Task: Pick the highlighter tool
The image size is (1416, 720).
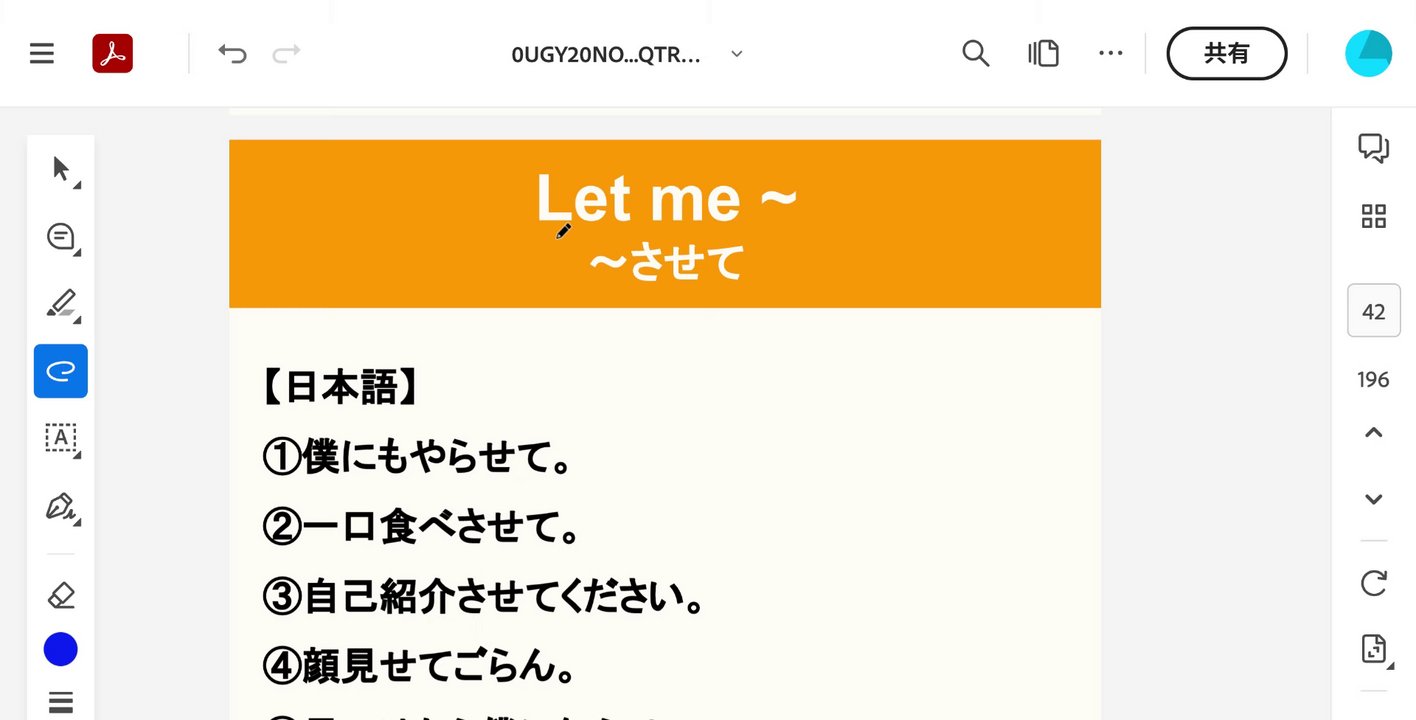Action: click(x=61, y=303)
